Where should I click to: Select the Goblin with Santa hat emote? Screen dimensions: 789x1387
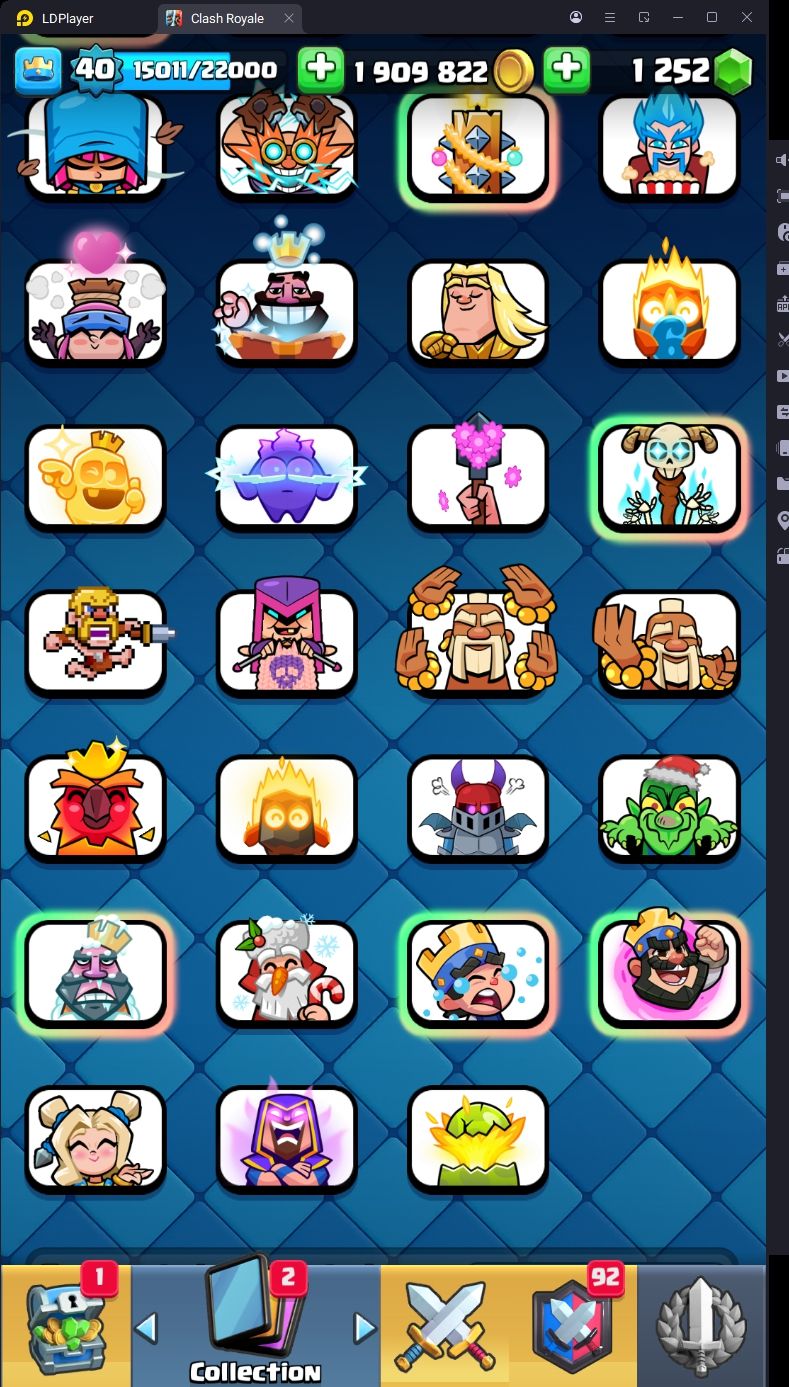[x=669, y=808]
